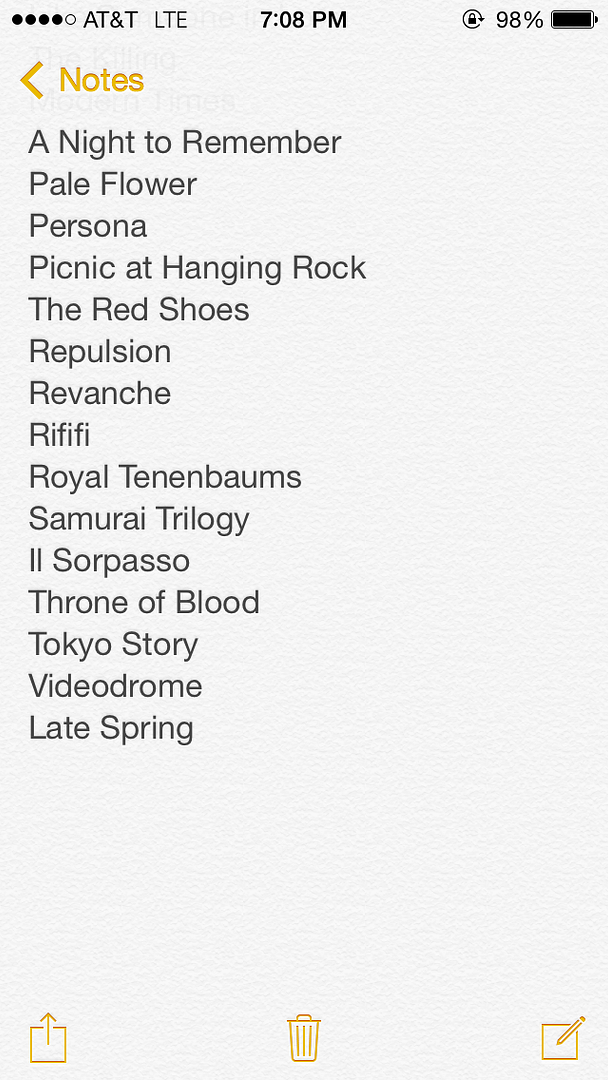Compose a new note
The width and height of the screenshot is (608, 1080).
pos(563,1037)
